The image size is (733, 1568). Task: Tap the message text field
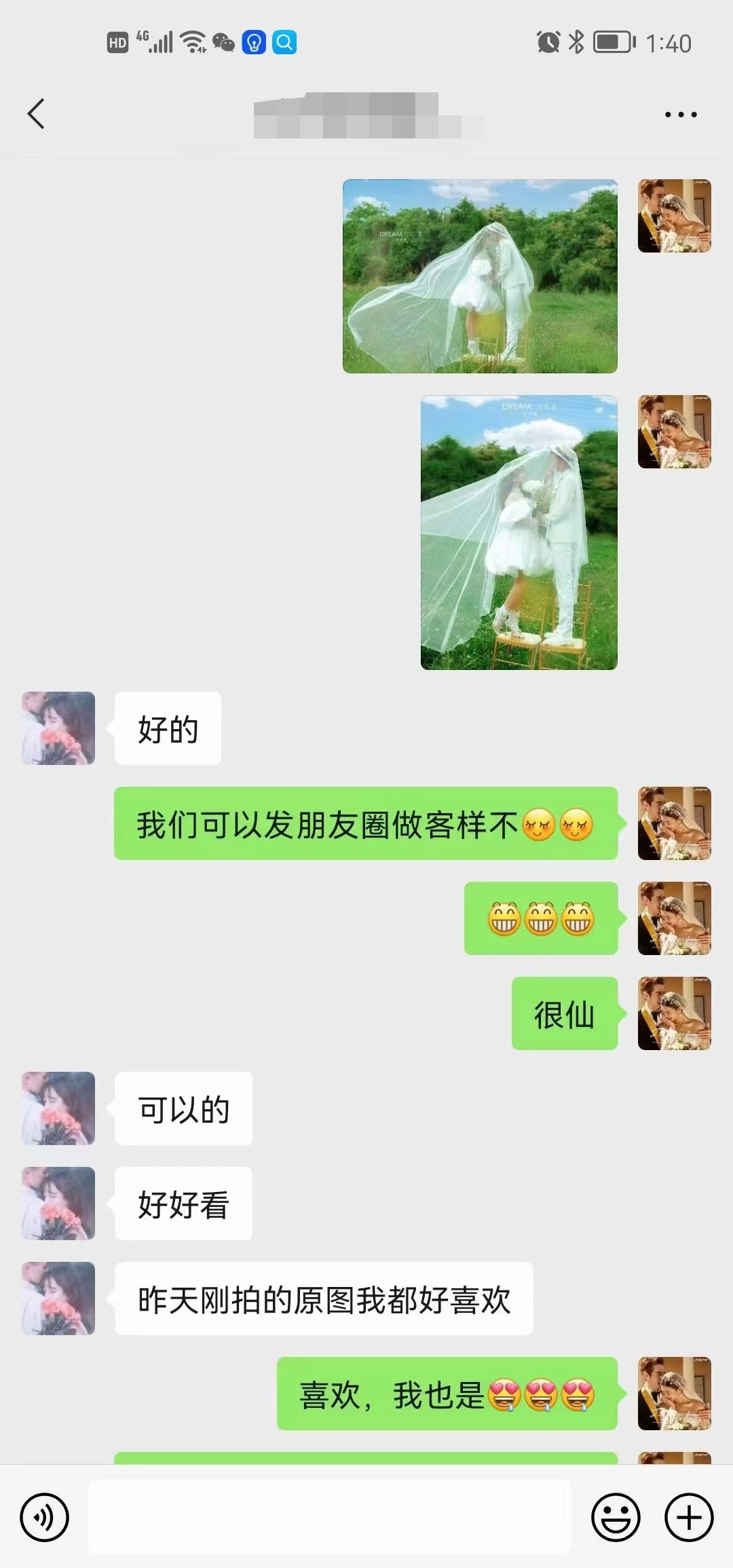330,1517
